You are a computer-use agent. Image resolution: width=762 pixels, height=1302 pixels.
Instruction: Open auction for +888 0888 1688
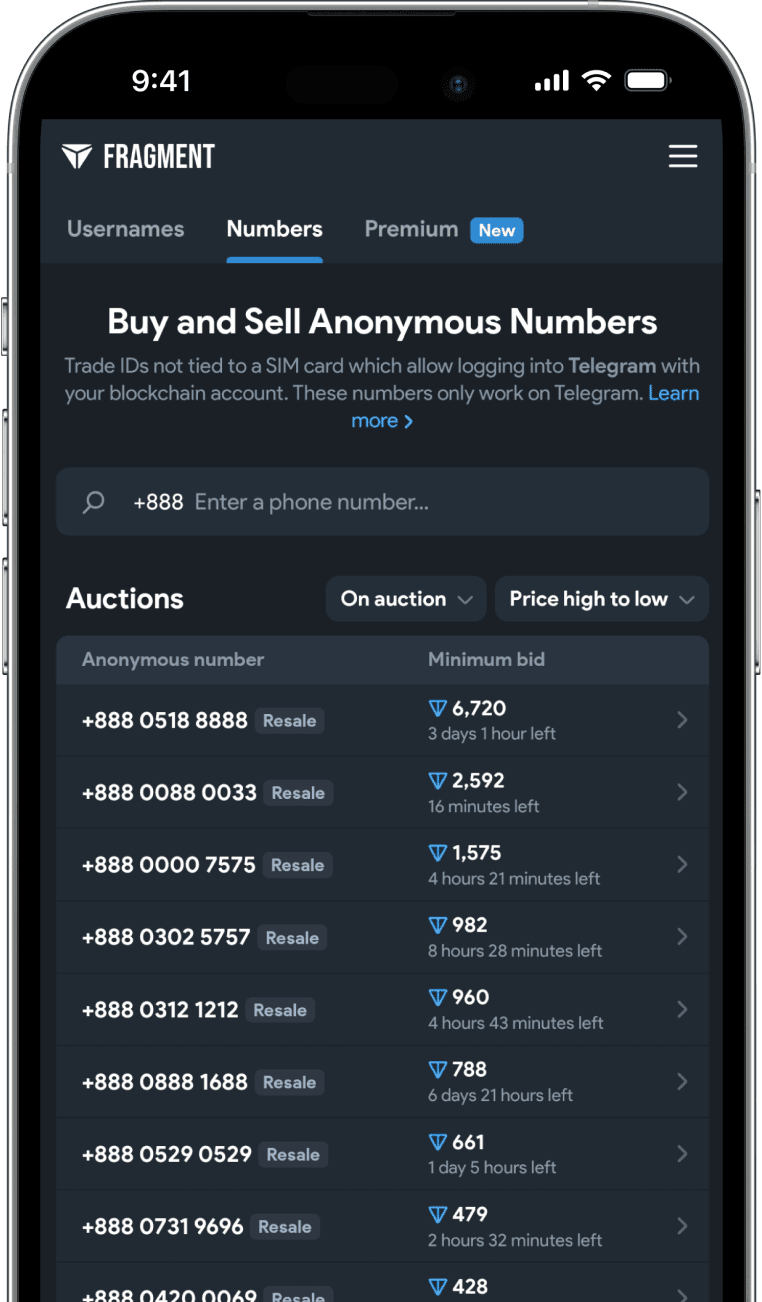(x=382, y=1082)
